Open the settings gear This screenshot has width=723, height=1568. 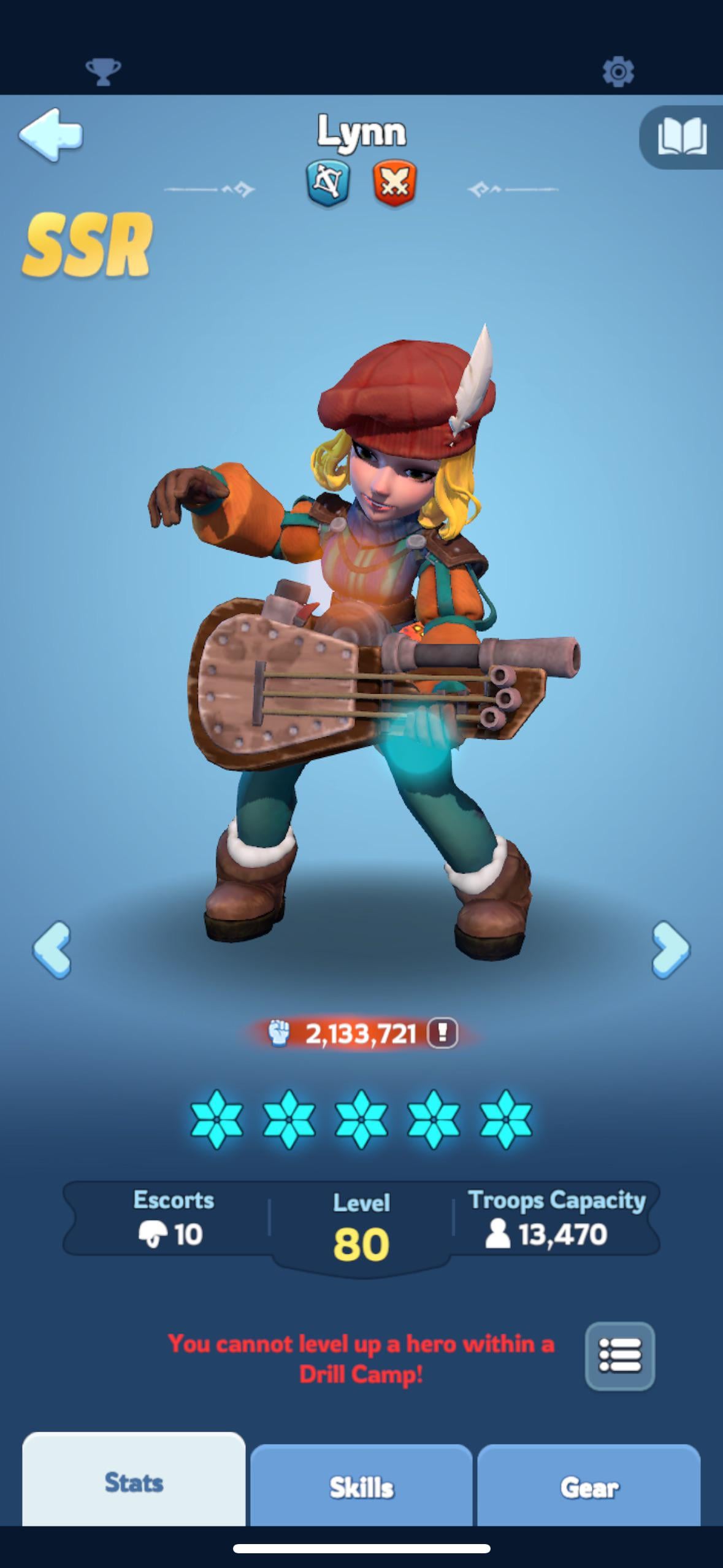[618, 72]
